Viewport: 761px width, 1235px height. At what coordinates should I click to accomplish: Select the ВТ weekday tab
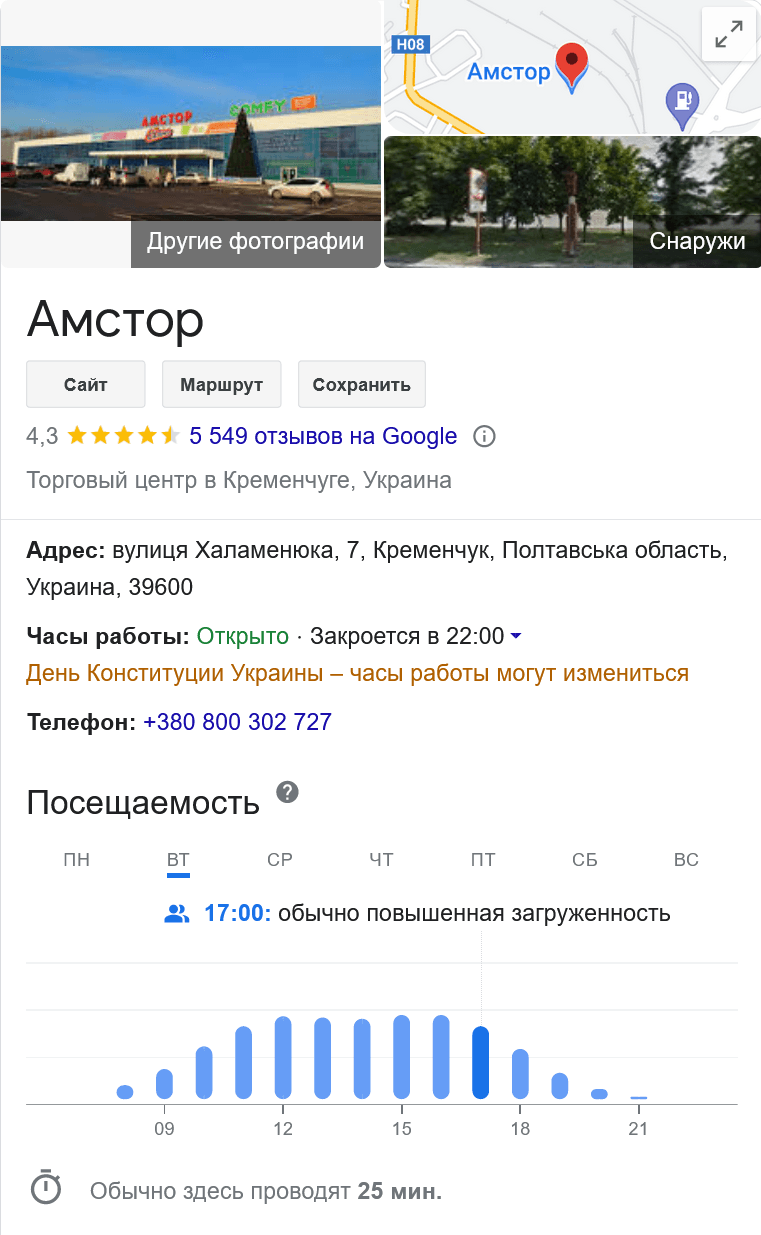pyautogui.click(x=178, y=859)
